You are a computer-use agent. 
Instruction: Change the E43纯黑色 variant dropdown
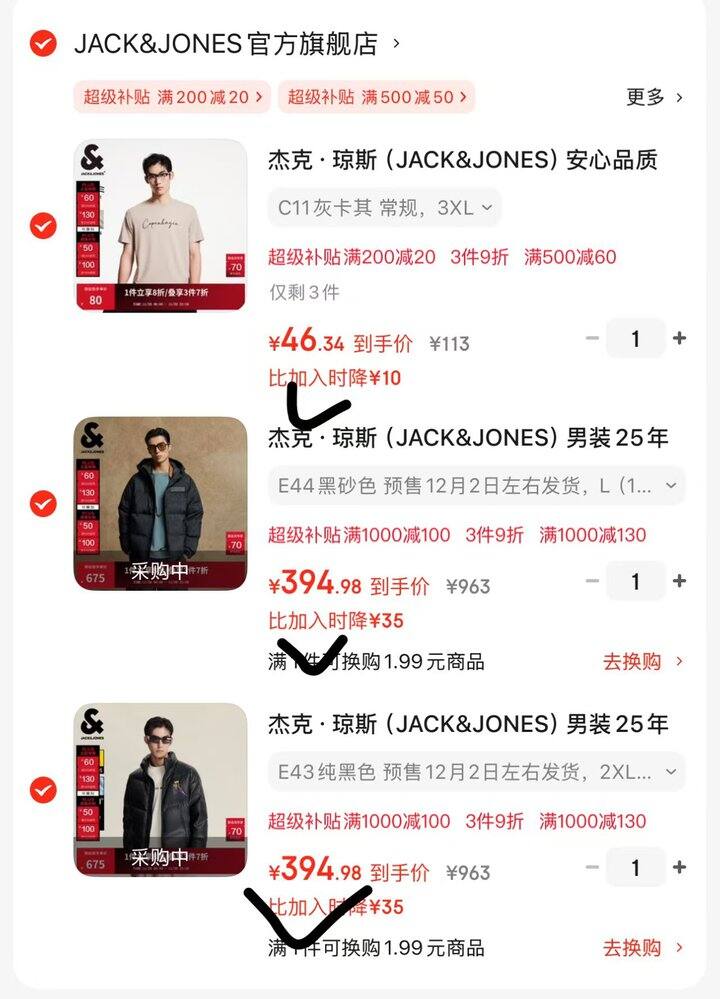pyautogui.click(x=477, y=772)
